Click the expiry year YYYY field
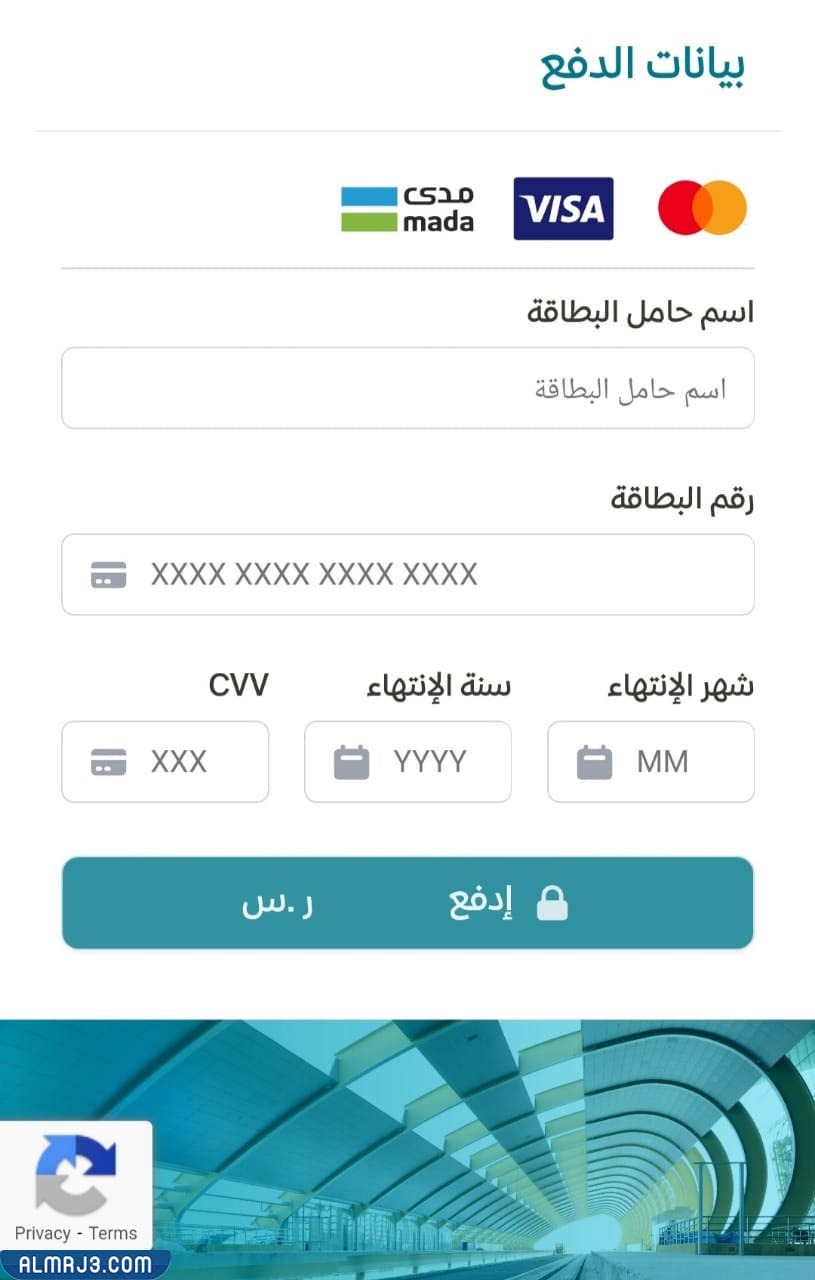Viewport: 815px width, 1280px height. (430, 762)
